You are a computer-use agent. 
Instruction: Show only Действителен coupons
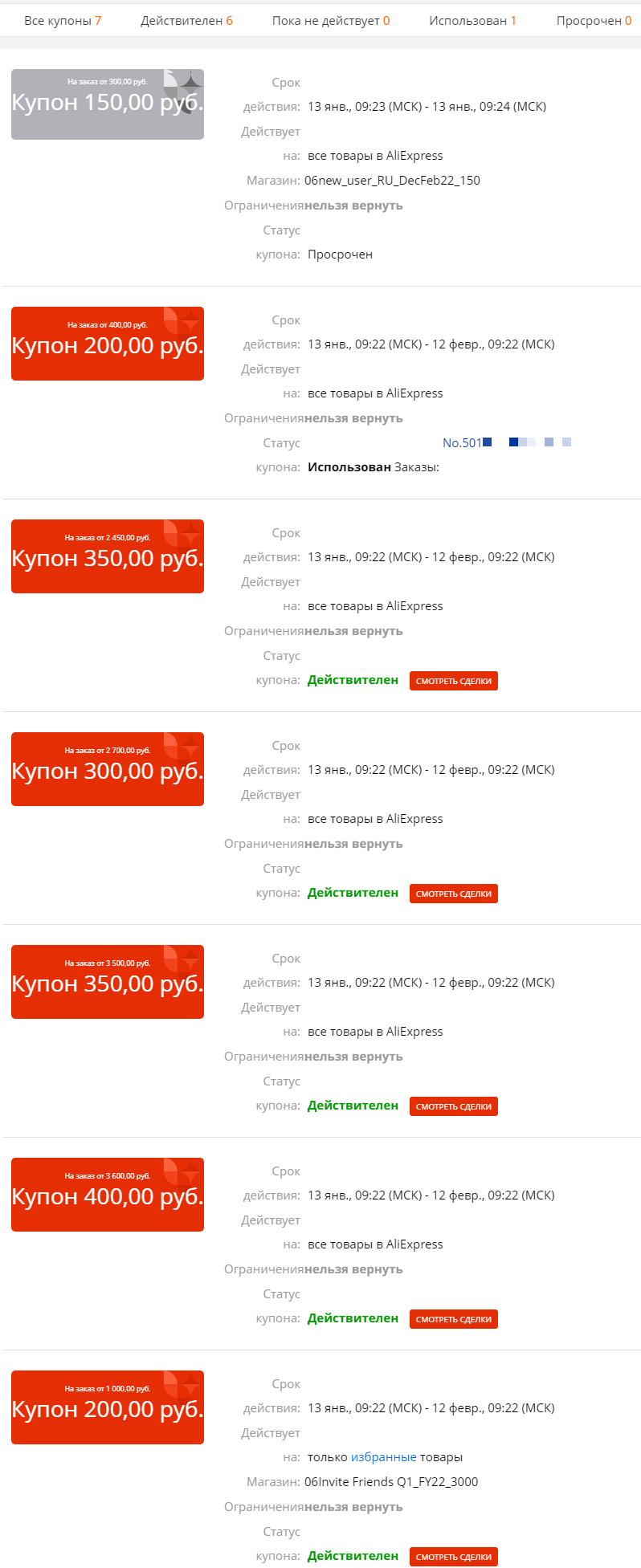coord(186,21)
